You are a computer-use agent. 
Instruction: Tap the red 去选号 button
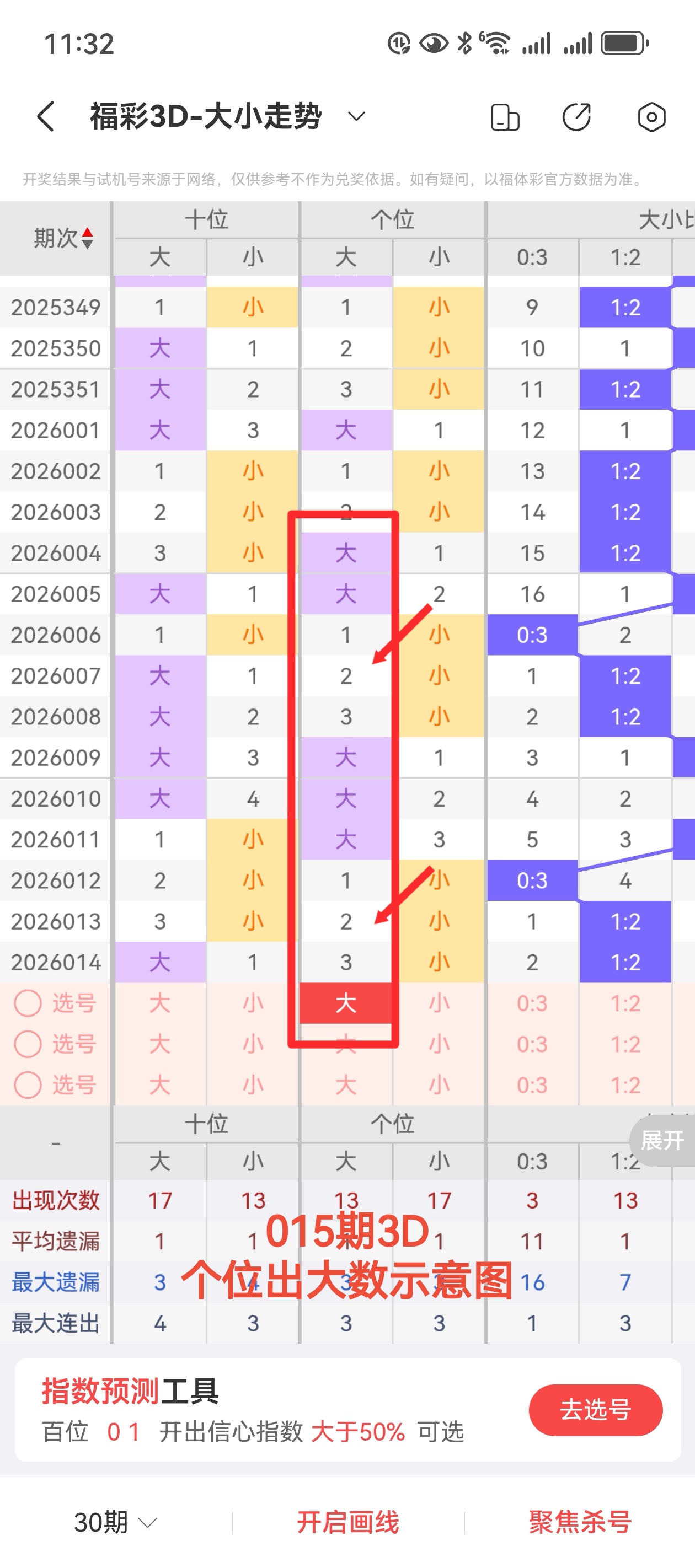[595, 1410]
